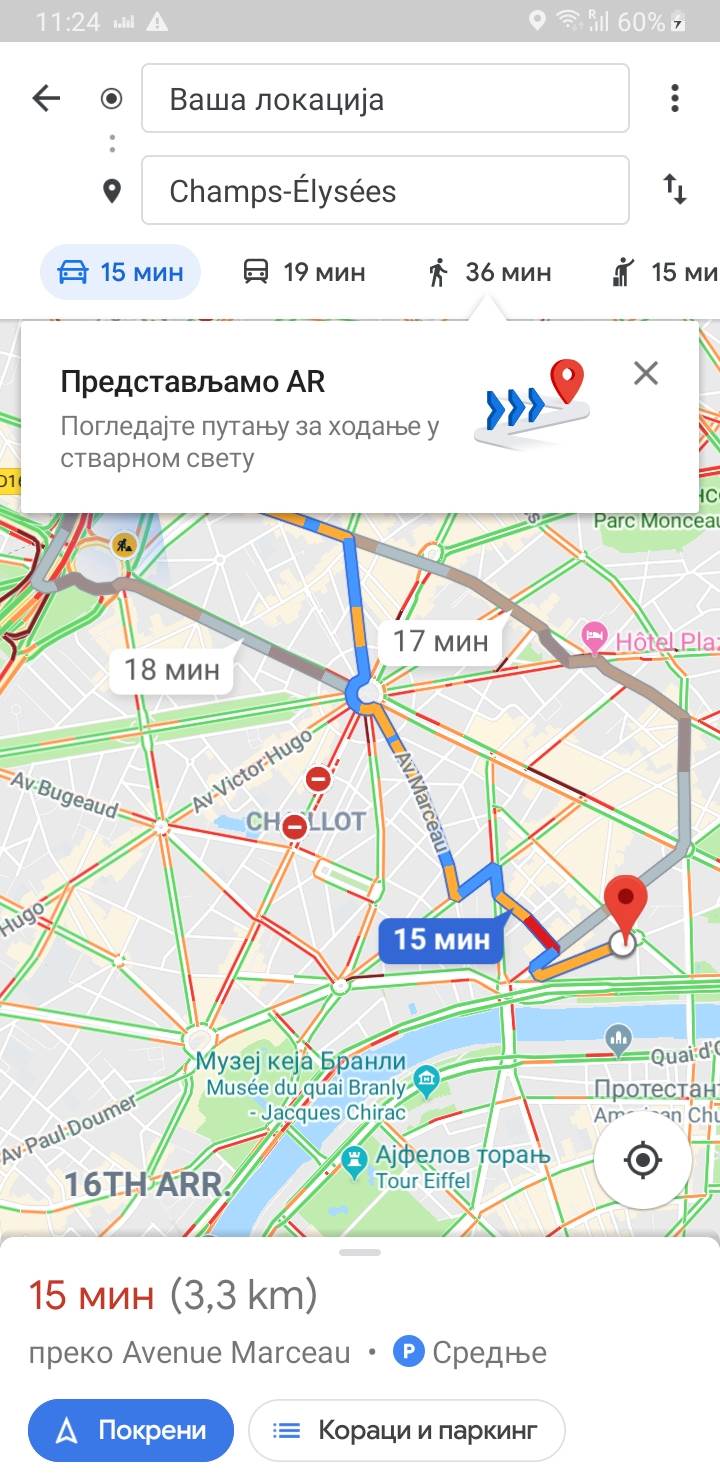Open the overflow menu with three dots
The width and height of the screenshot is (720, 1480).
click(675, 98)
